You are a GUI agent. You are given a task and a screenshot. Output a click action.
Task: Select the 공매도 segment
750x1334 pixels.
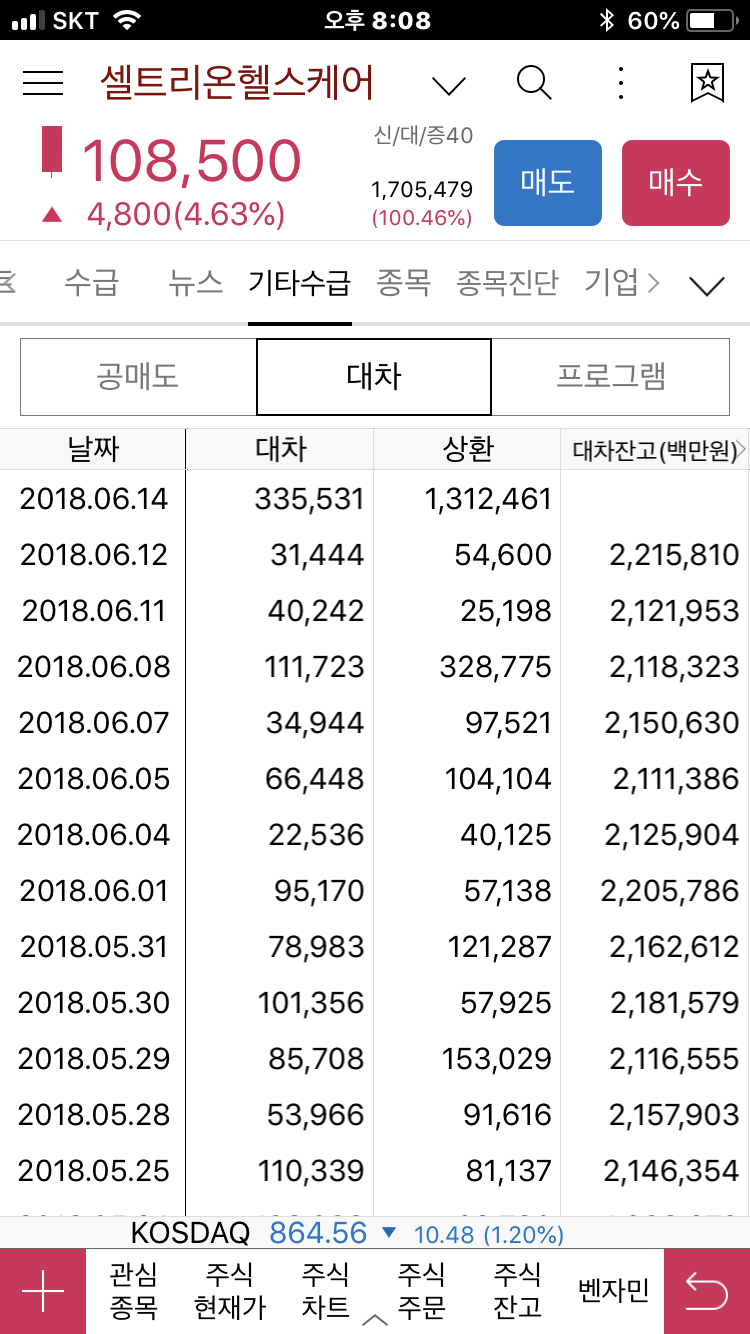point(138,377)
